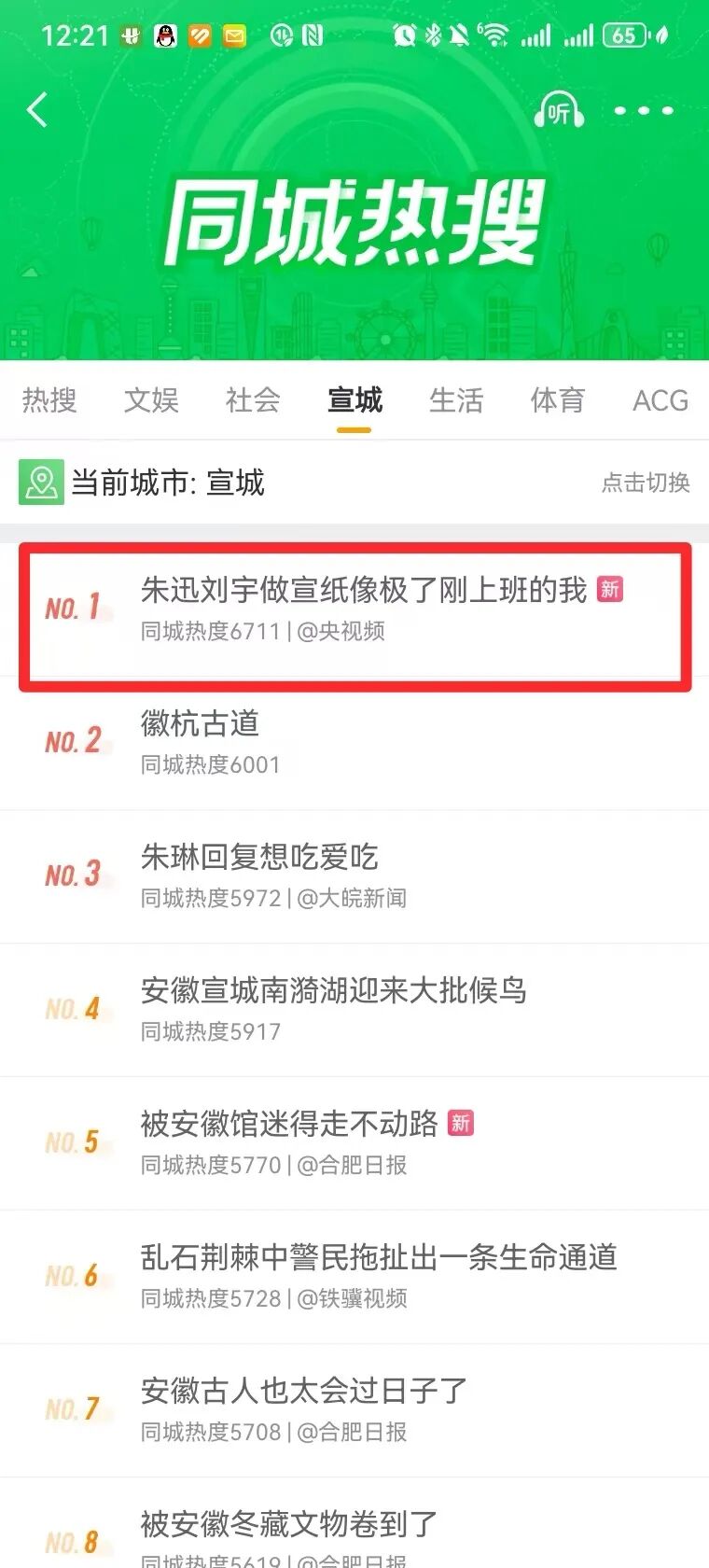The image size is (709, 1568).
Task: Tap 点击切换 to change city
Action: click(x=646, y=483)
